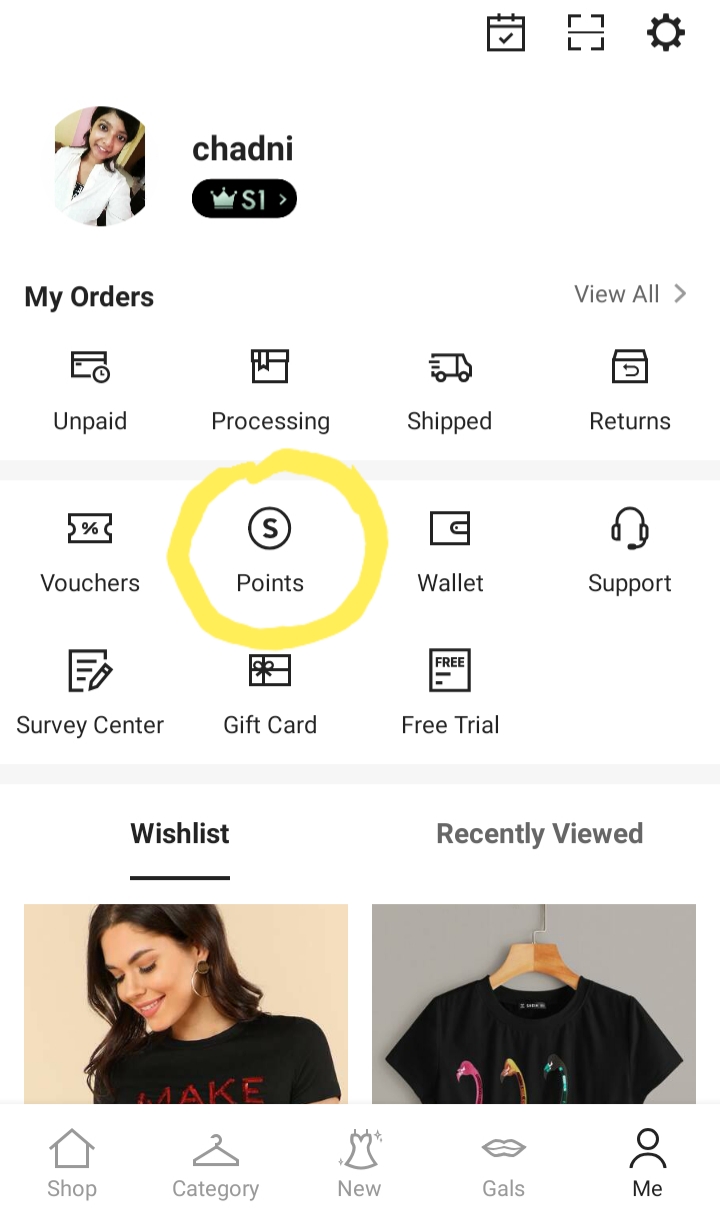
Task: Go to Returns
Action: pyautogui.click(x=630, y=390)
